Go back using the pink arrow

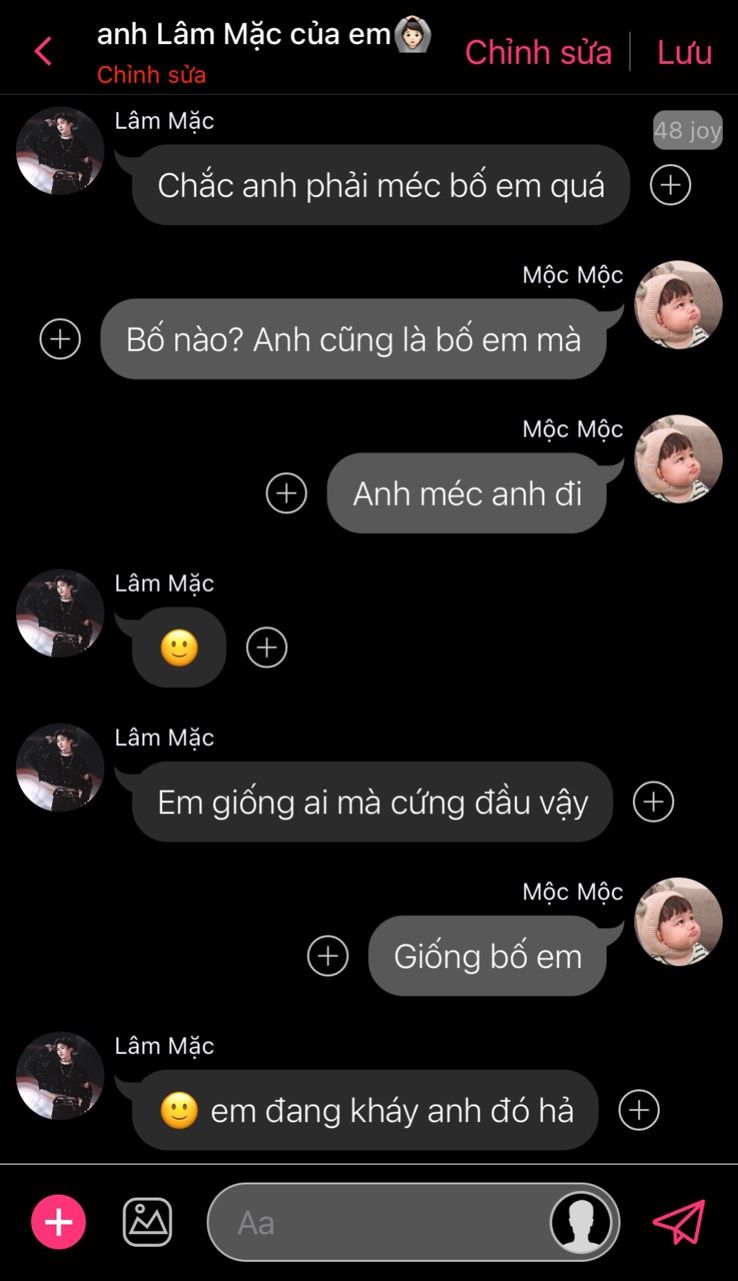pos(43,51)
